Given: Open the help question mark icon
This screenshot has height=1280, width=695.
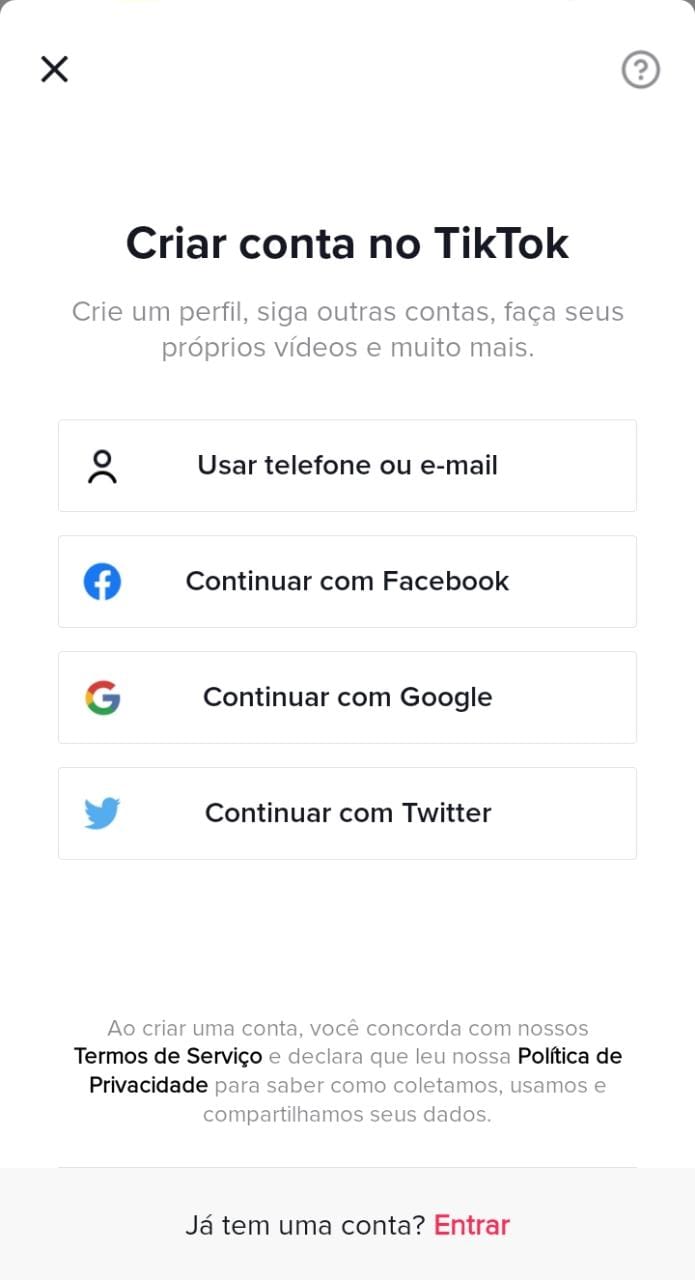Looking at the screenshot, I should click(640, 70).
